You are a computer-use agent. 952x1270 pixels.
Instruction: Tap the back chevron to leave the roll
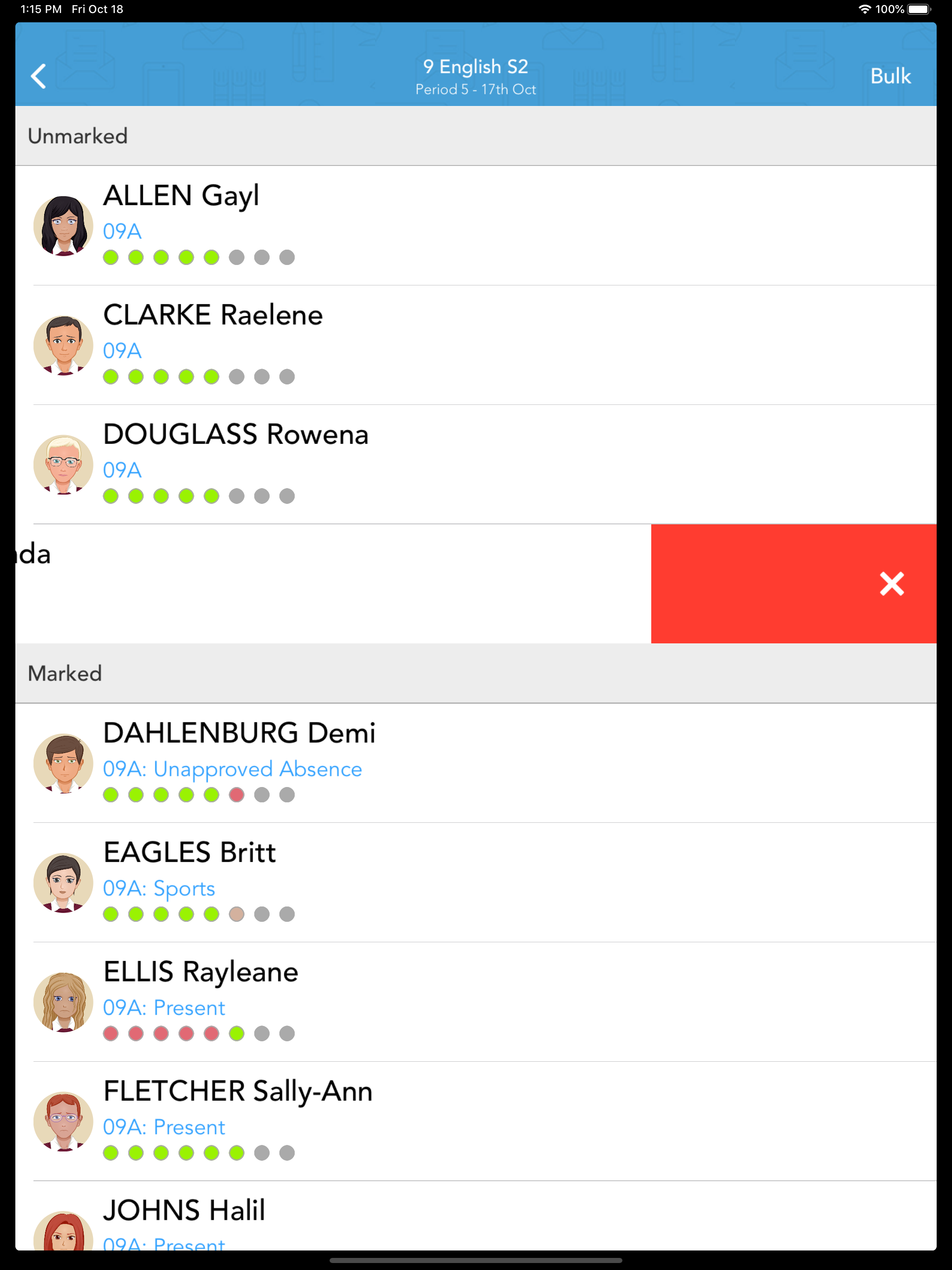coord(38,76)
